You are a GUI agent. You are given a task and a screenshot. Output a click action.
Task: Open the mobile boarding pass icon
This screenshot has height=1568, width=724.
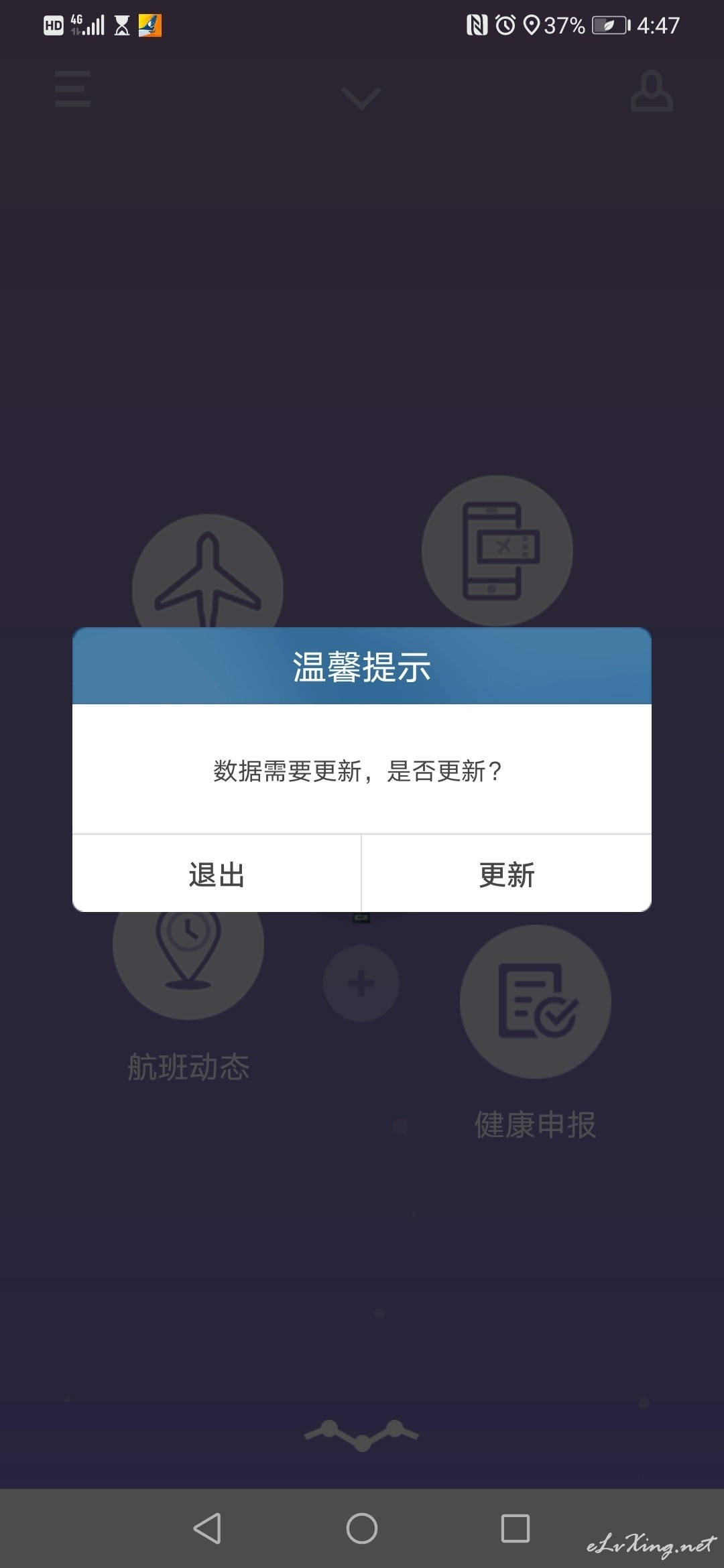pos(497,551)
